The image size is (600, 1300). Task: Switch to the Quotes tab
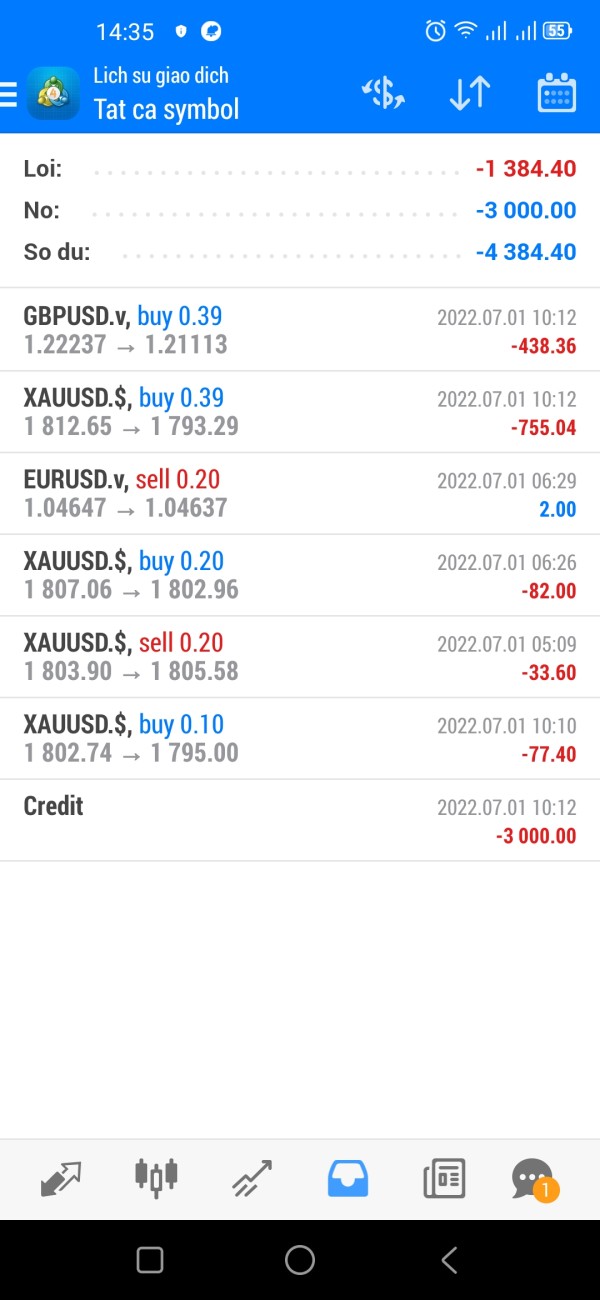[60, 1179]
